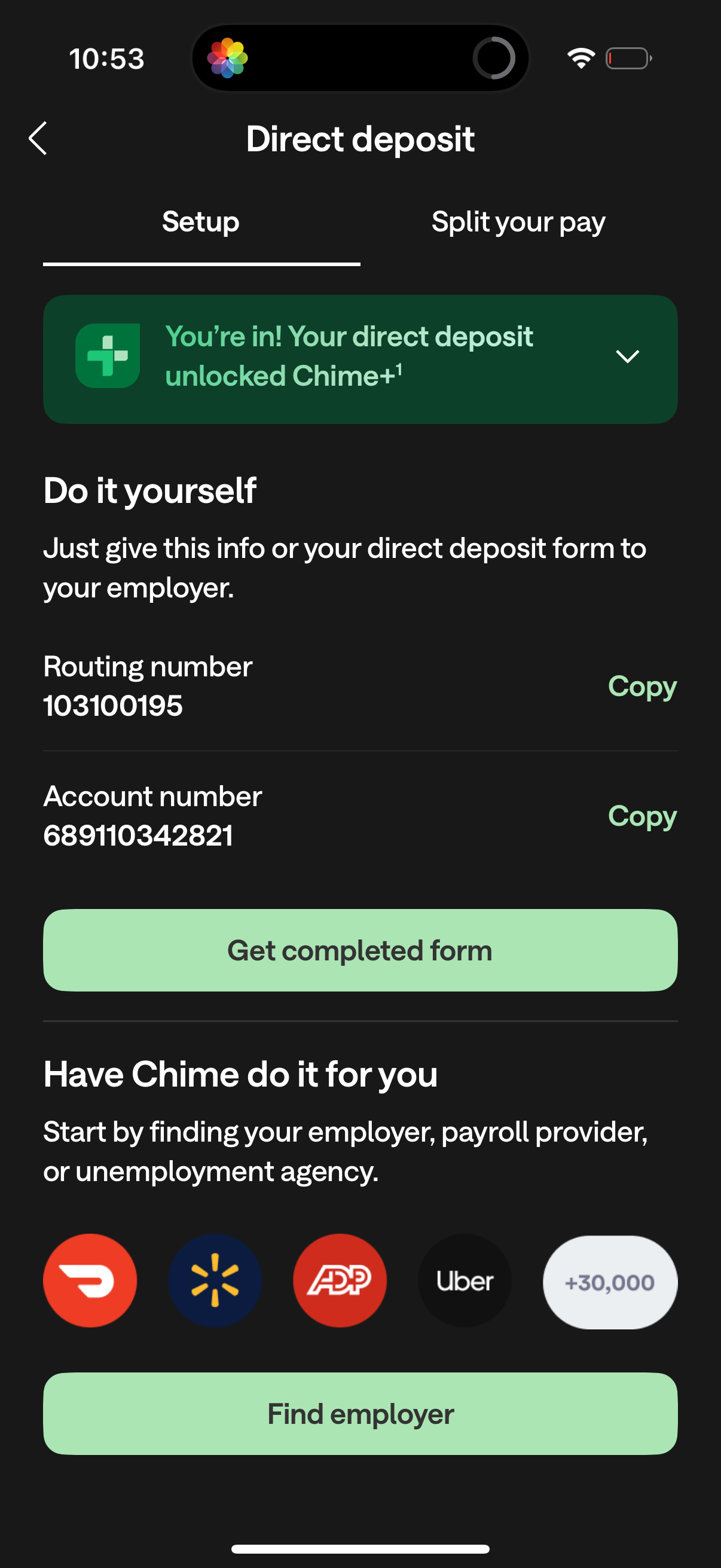This screenshot has height=1568, width=721.
Task: Switch to the Split your pay tab
Action: (x=518, y=222)
